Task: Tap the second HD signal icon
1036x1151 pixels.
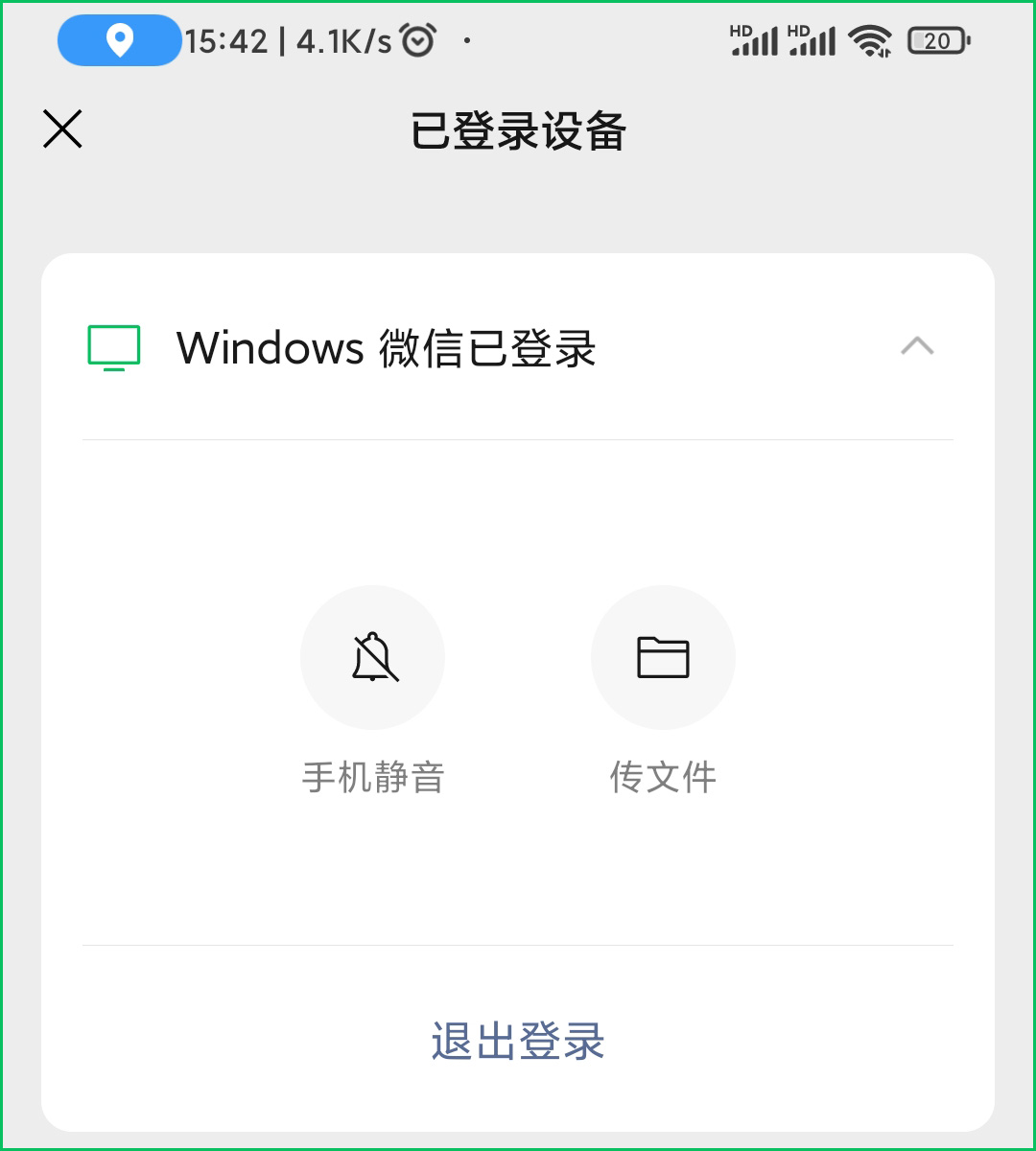Action: tap(813, 40)
